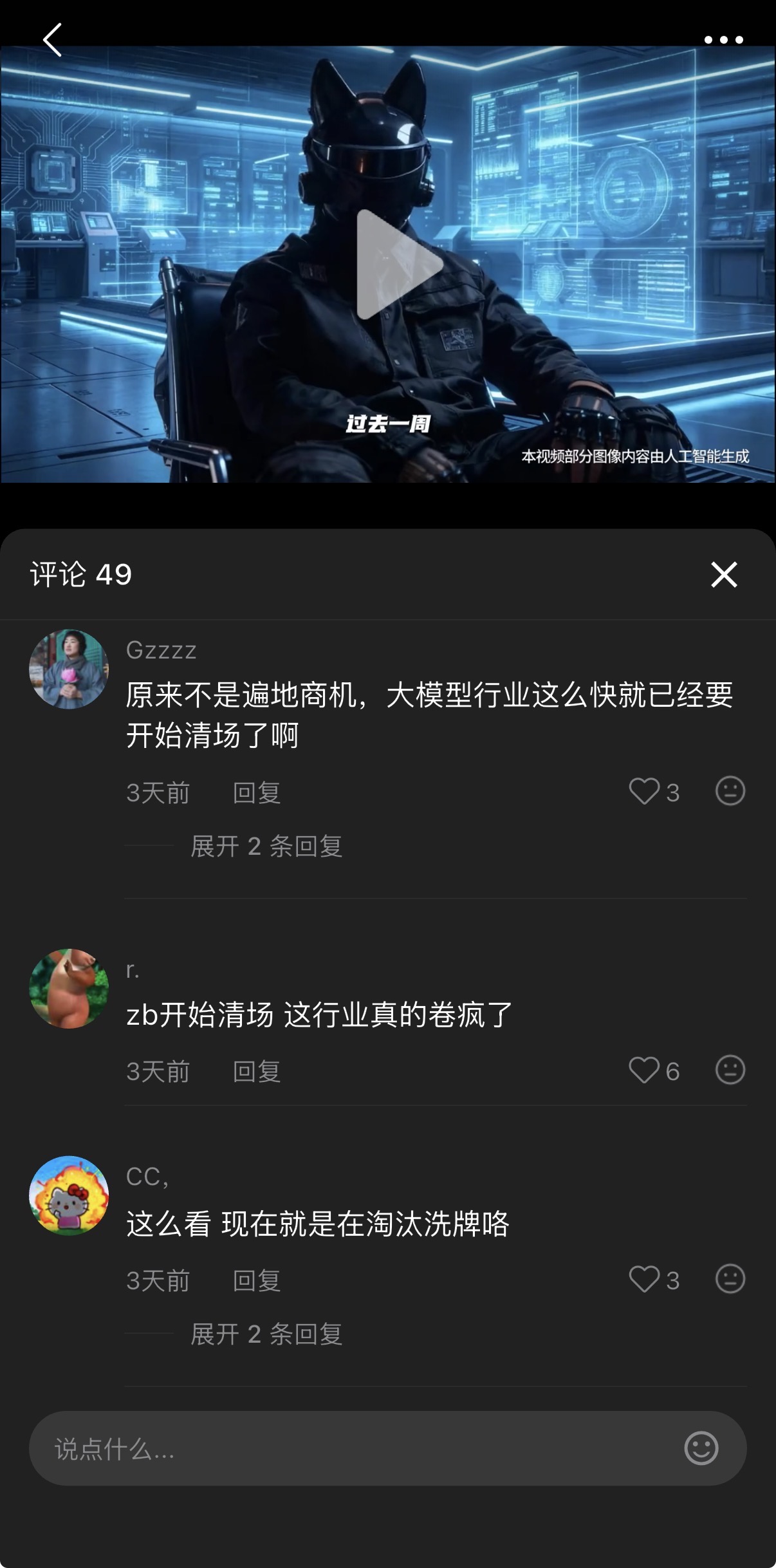The height and width of the screenshot is (1568, 776).
Task: Reply to Gzzzz's comment
Action: tap(257, 792)
